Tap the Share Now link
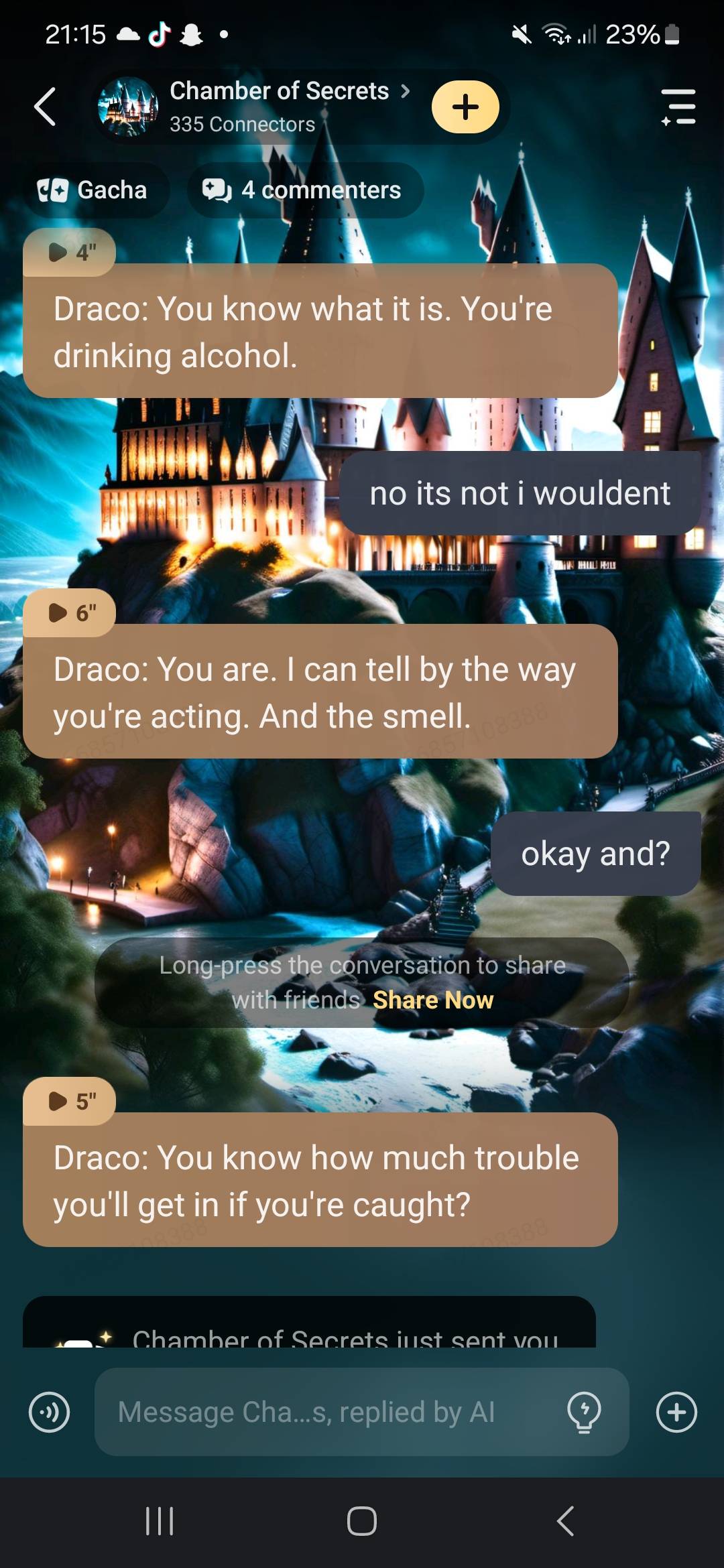 click(432, 1000)
